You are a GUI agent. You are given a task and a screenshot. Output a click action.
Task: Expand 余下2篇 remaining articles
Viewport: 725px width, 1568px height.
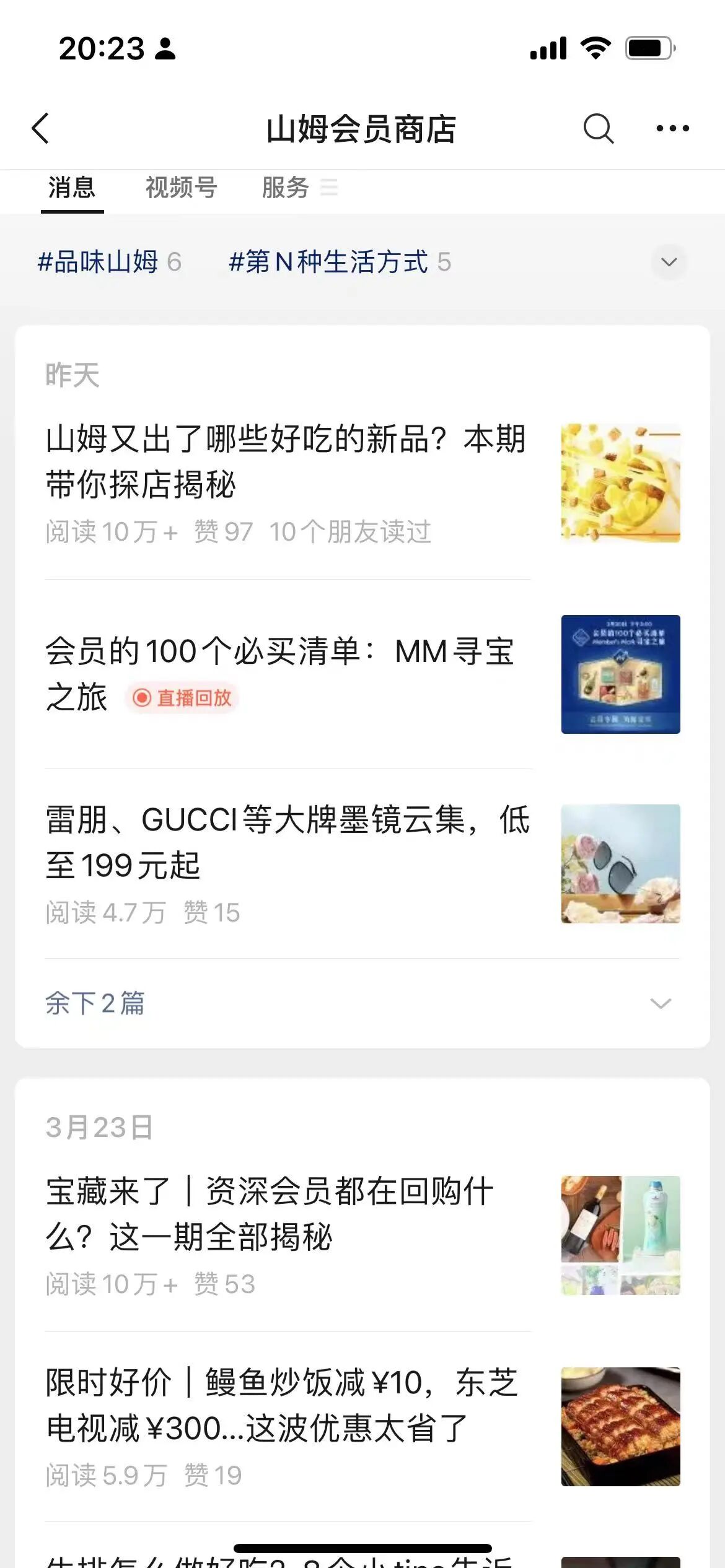tap(359, 1003)
